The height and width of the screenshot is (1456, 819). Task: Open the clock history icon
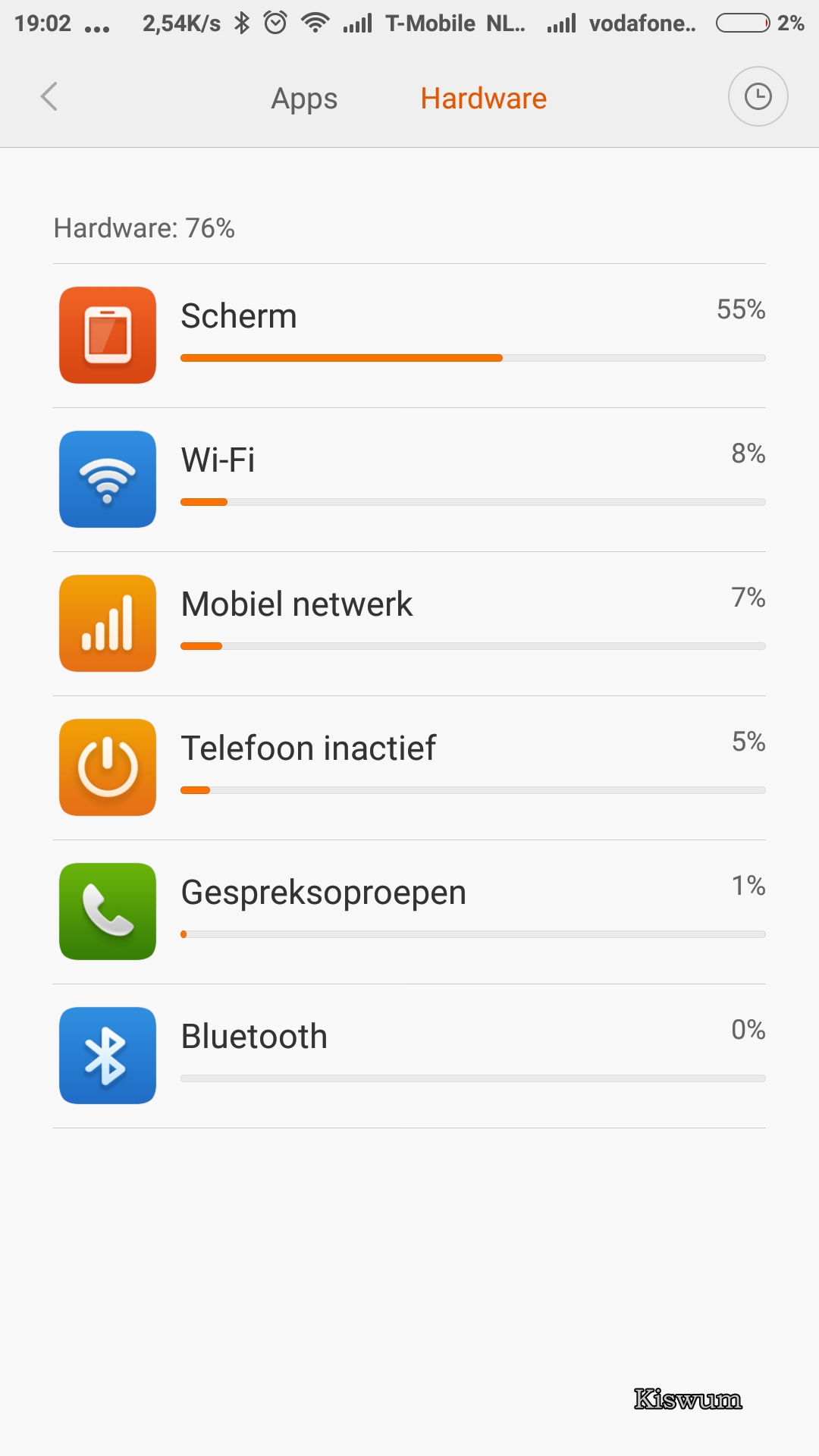[x=758, y=96]
